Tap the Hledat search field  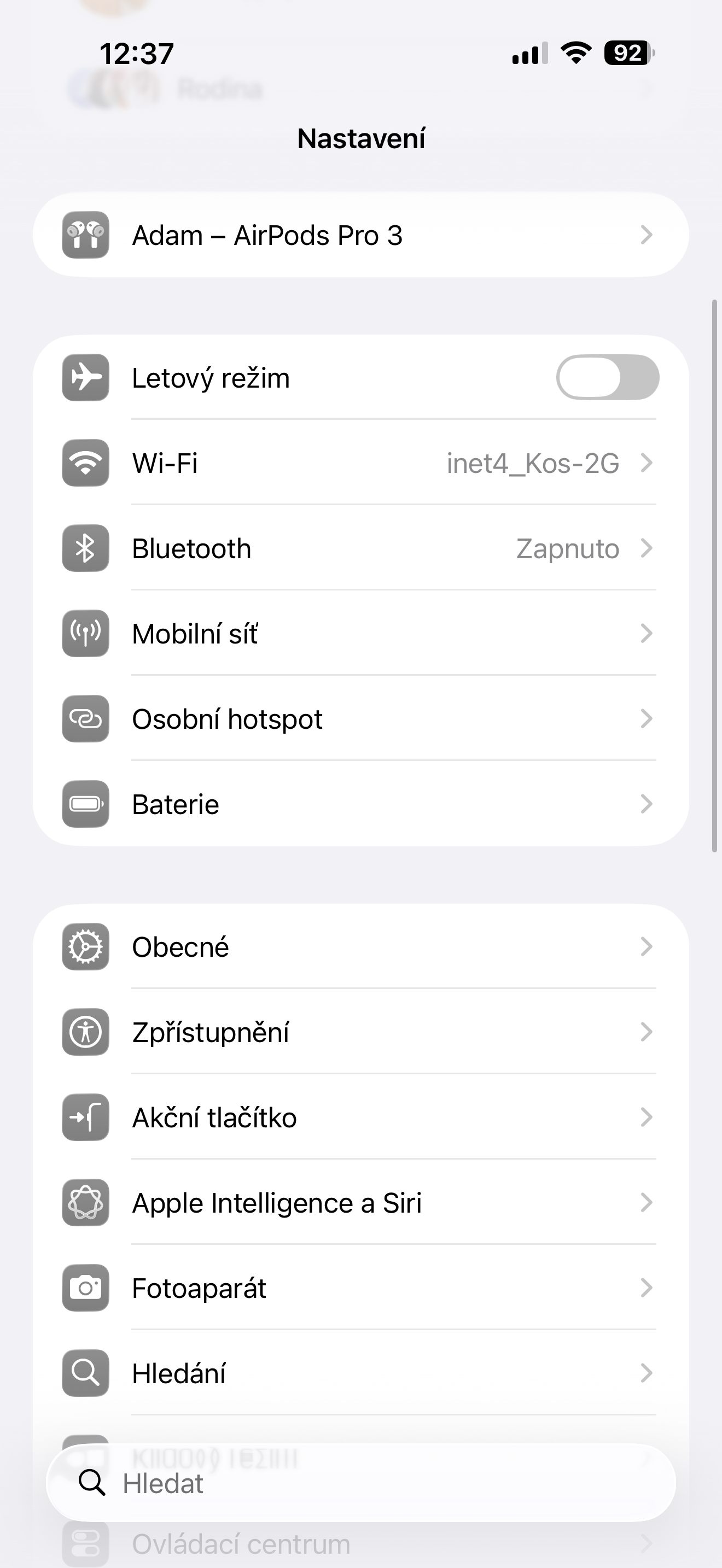click(360, 1483)
